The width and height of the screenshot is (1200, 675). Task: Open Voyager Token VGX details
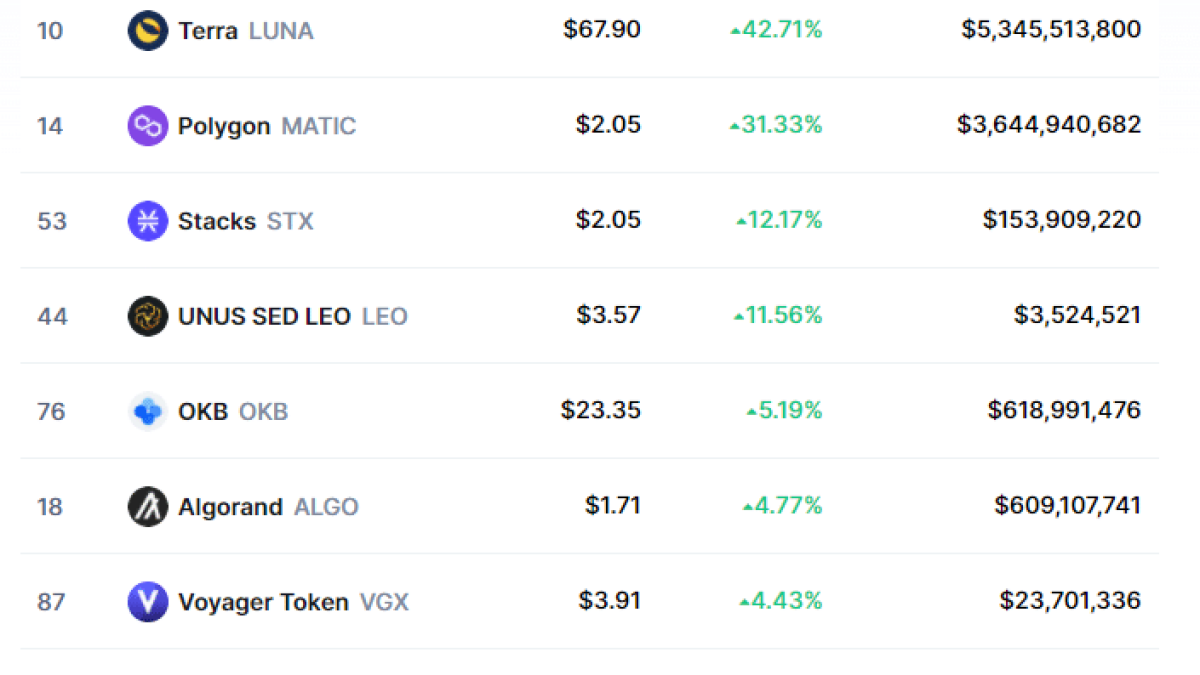click(263, 602)
